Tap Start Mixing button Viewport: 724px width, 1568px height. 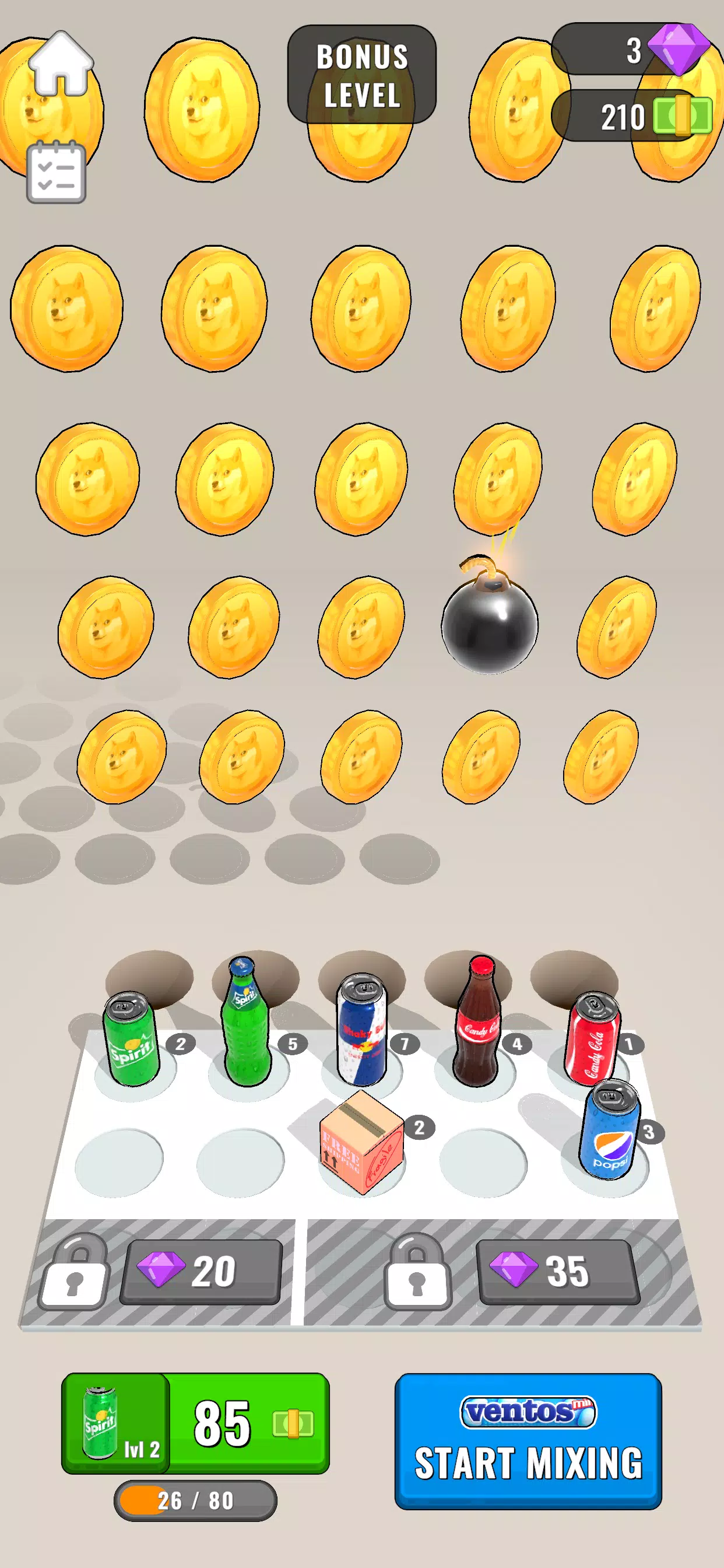(x=528, y=1440)
